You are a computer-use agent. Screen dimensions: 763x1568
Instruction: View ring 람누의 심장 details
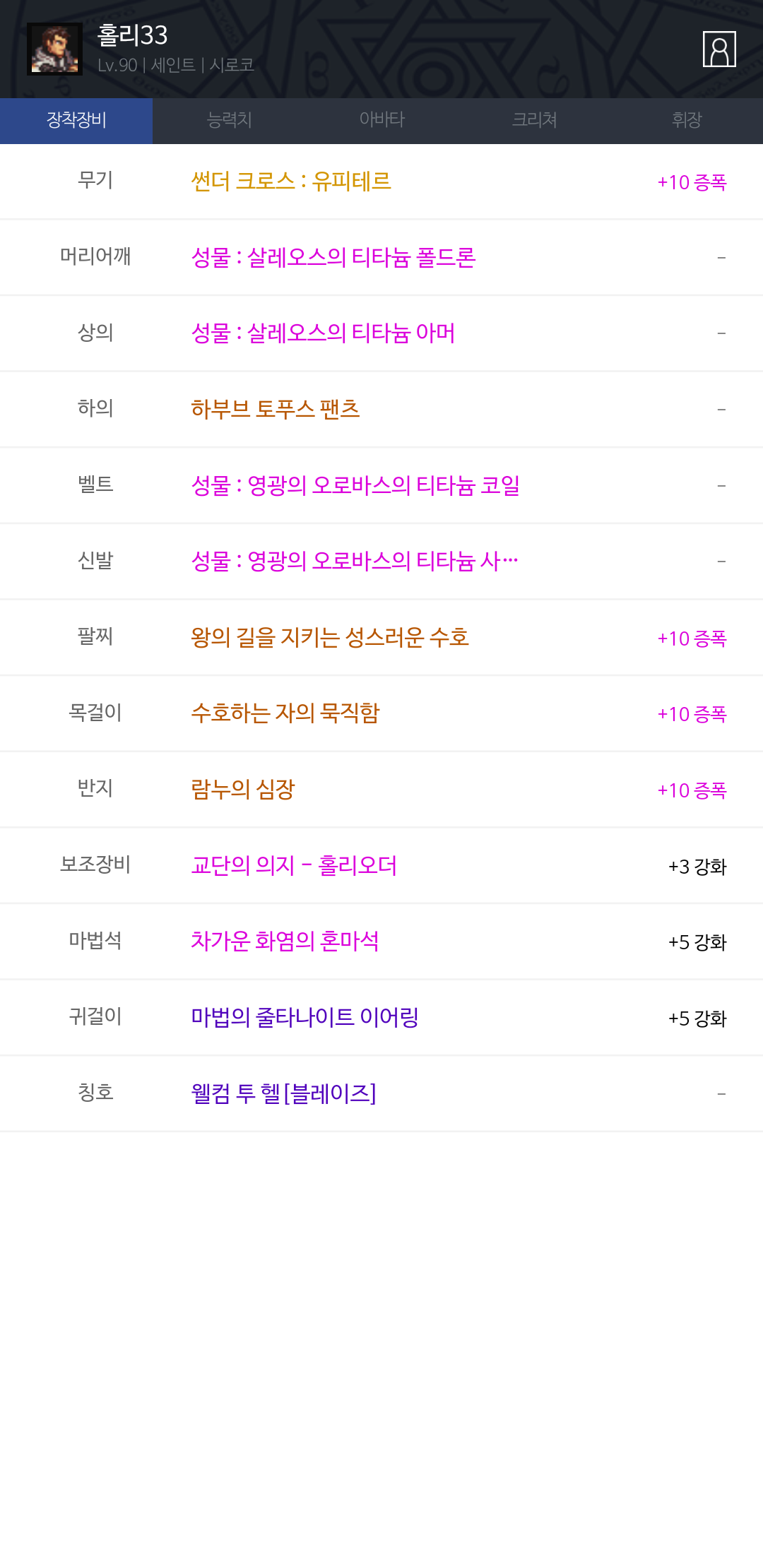[242, 790]
